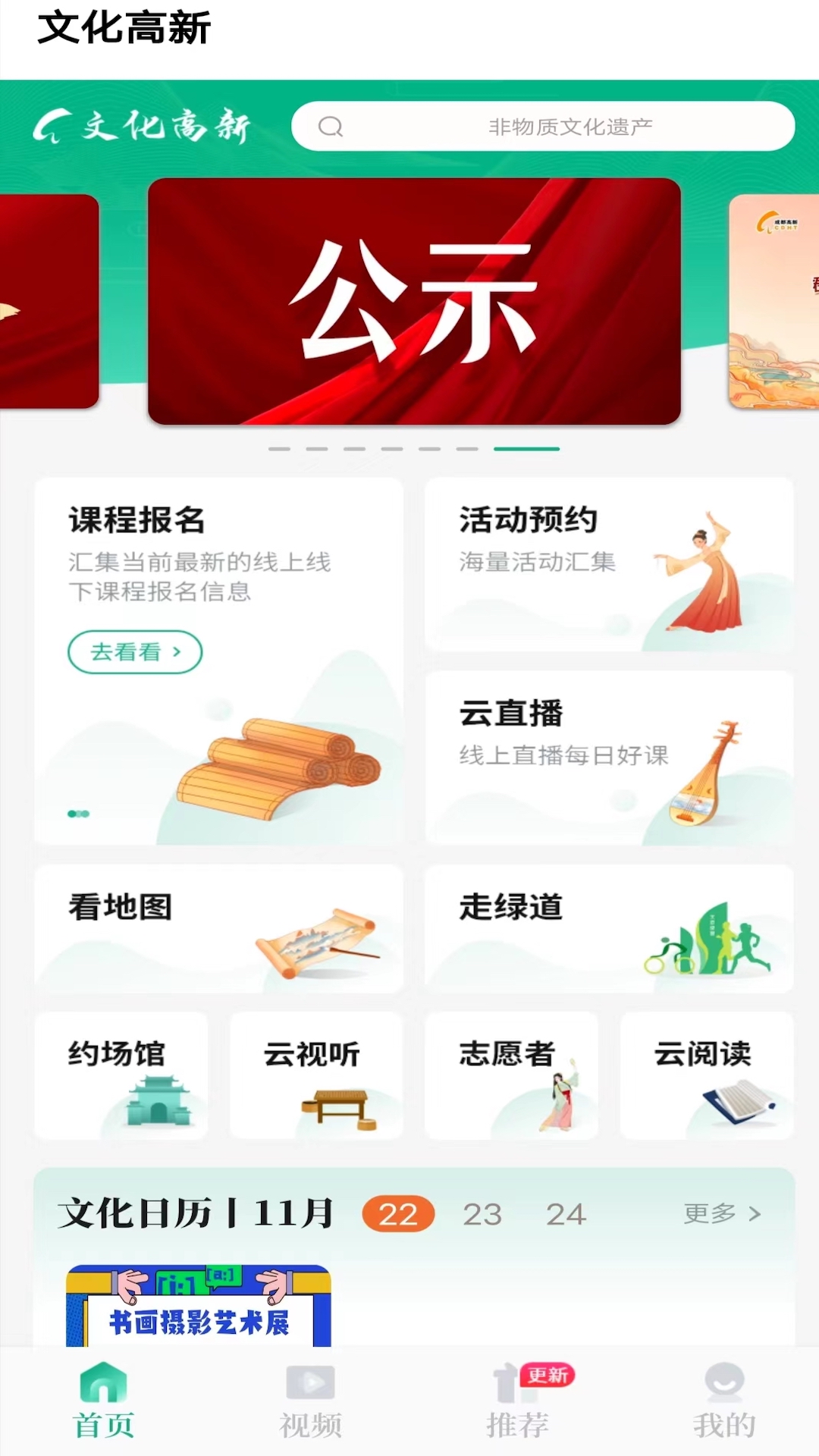
Task: Open the 非物质文化遗产 search box
Action: pyautogui.click(x=542, y=127)
